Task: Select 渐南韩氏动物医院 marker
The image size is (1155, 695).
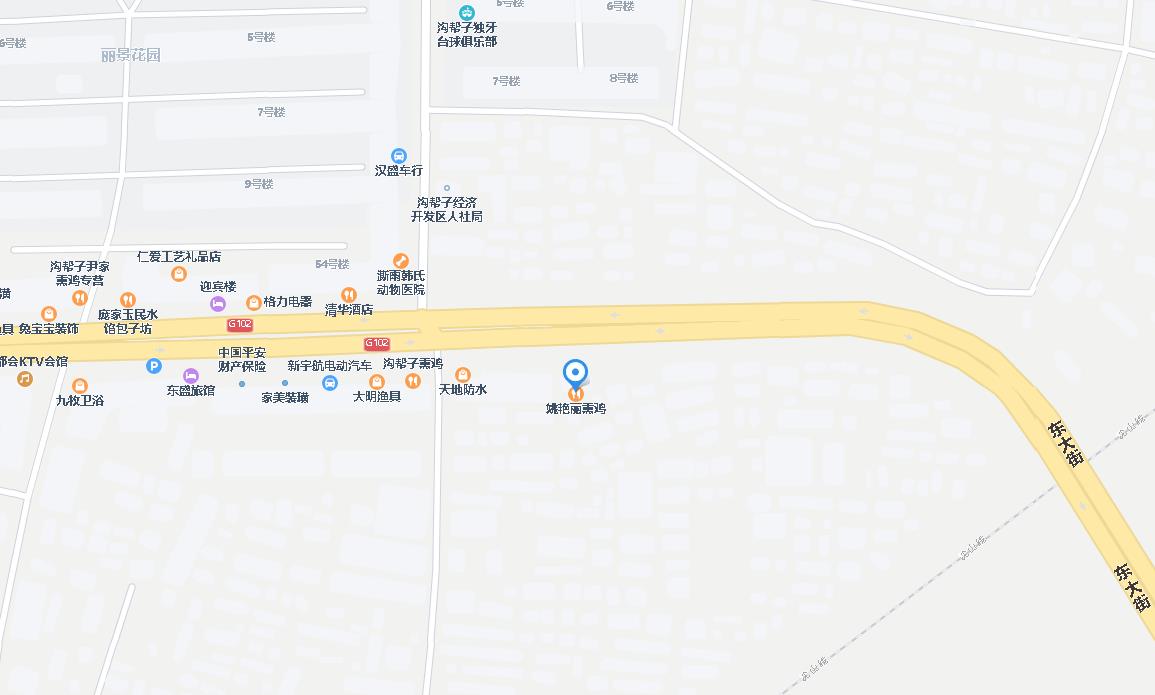Action: 400,261
